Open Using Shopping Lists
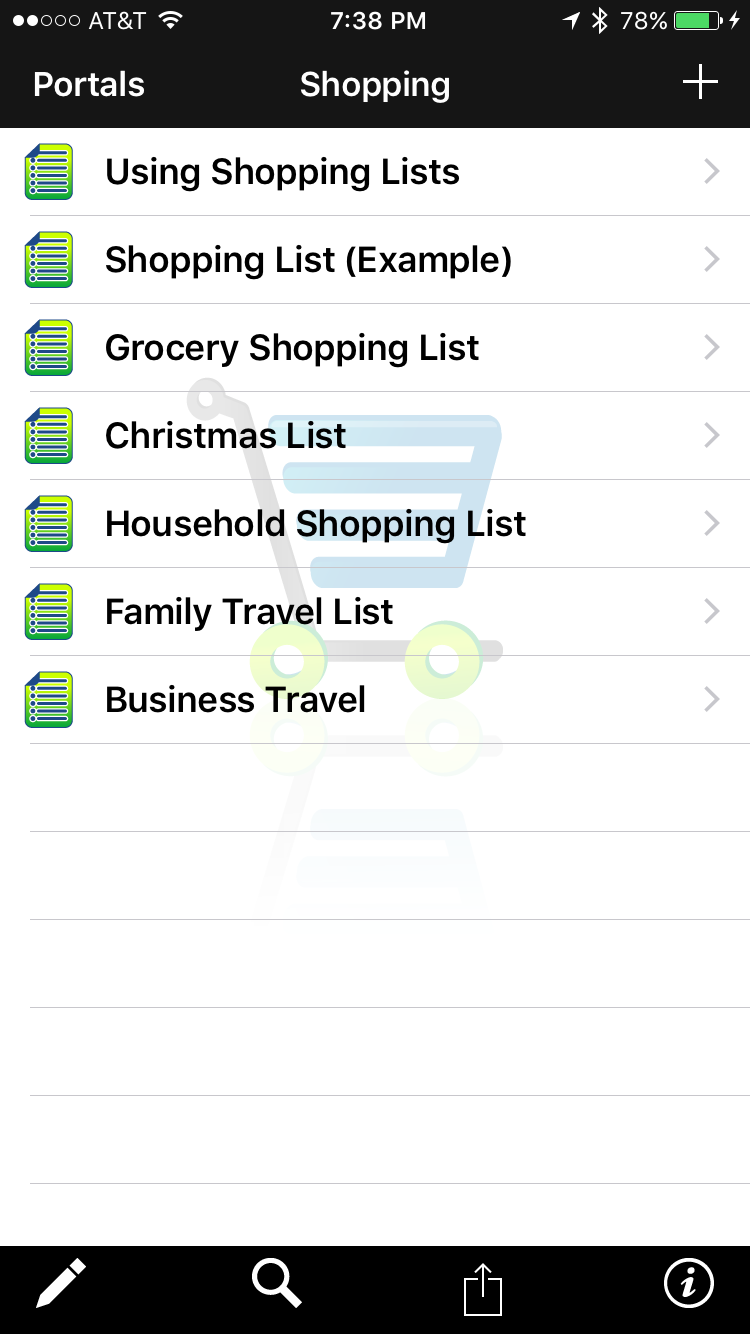The image size is (750, 1334). coord(375,172)
